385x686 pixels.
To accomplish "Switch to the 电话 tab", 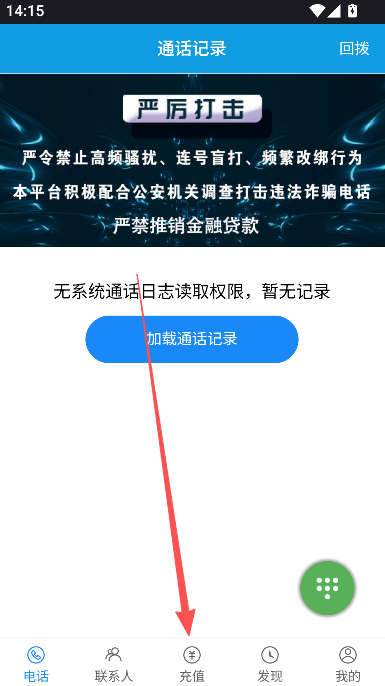I will 36,664.
